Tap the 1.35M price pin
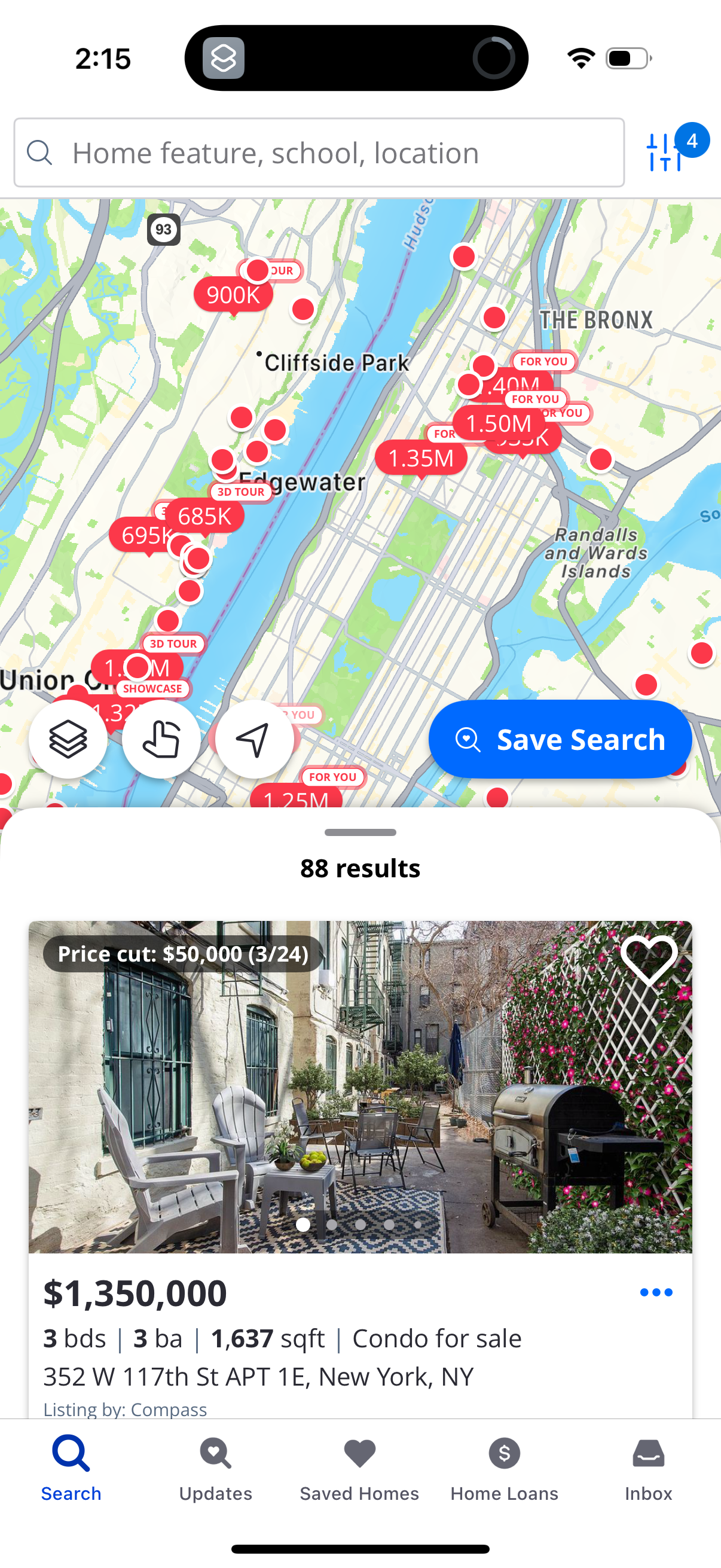721x1568 pixels. click(424, 458)
